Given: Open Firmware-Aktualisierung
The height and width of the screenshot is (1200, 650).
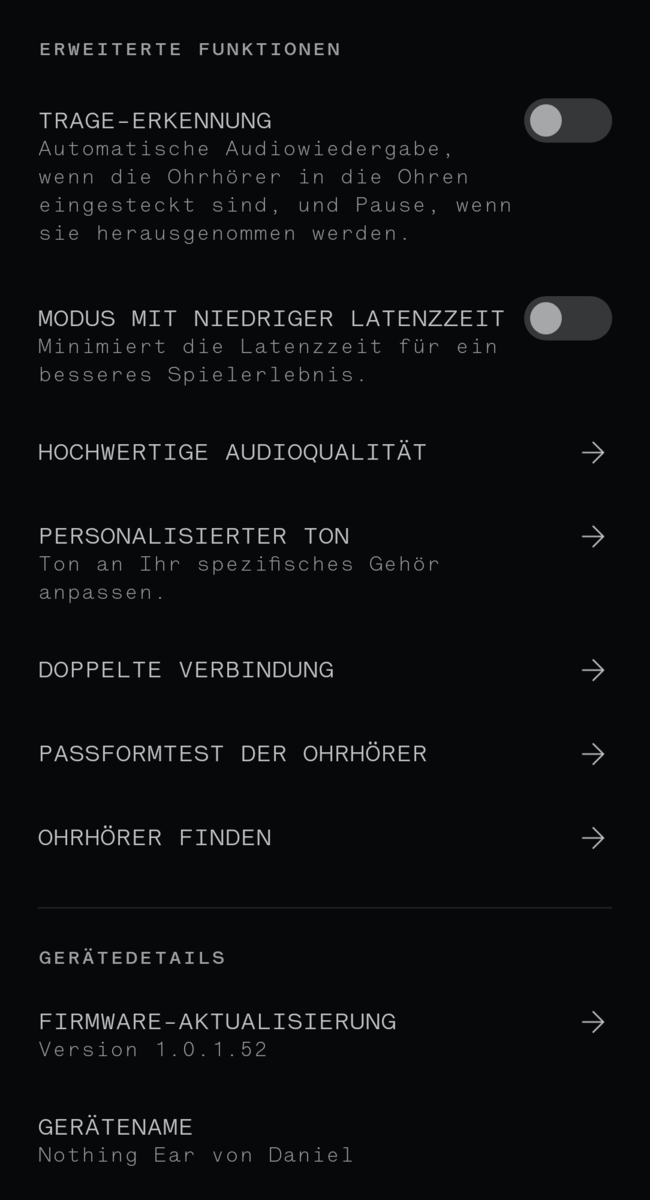Looking at the screenshot, I should click(324, 1034).
